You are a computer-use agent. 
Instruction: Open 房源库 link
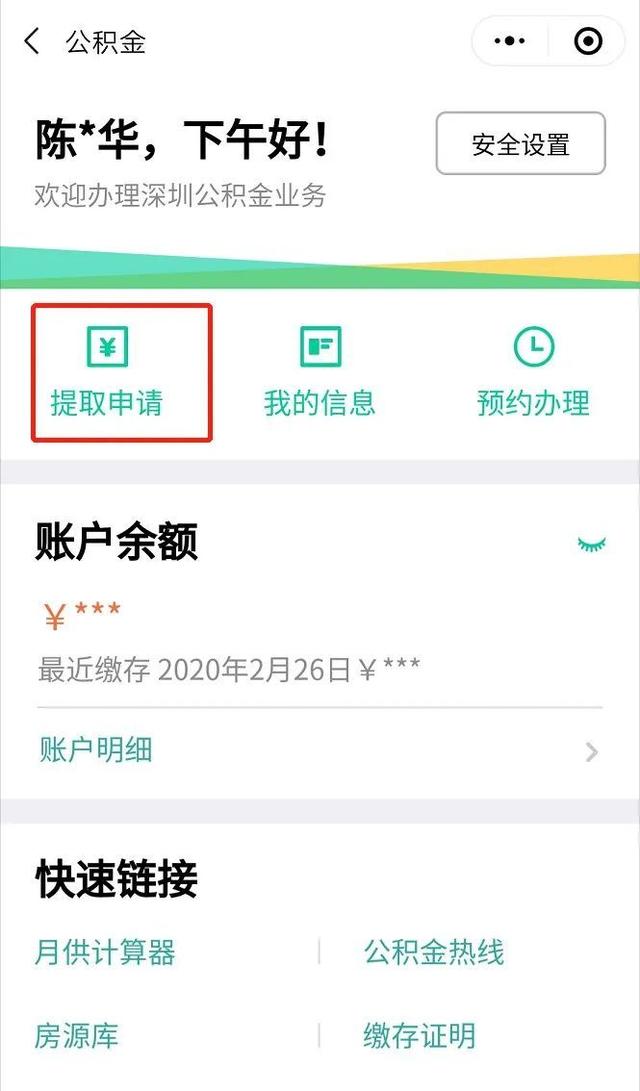[77, 1035]
